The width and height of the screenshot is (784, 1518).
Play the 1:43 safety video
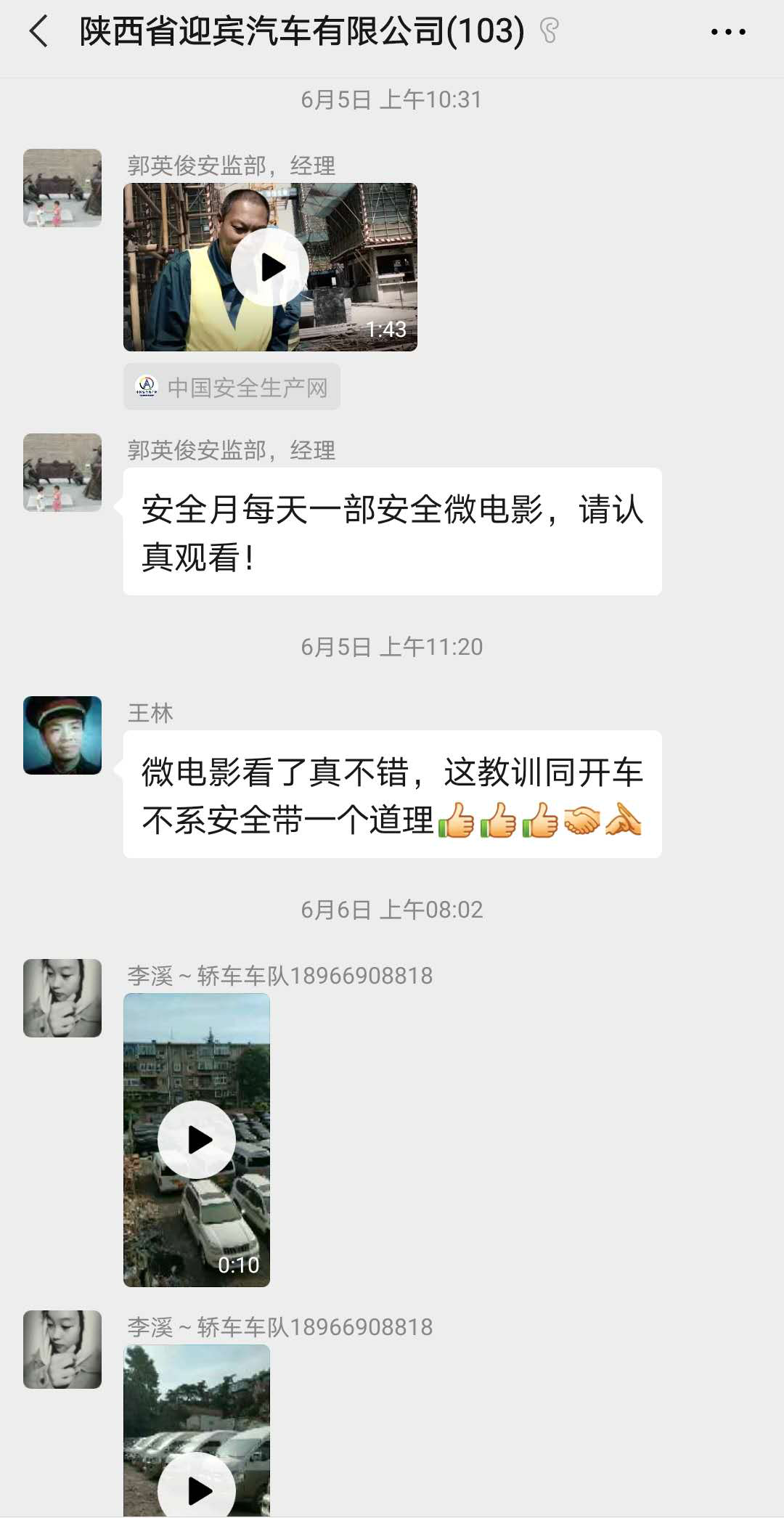click(270, 267)
